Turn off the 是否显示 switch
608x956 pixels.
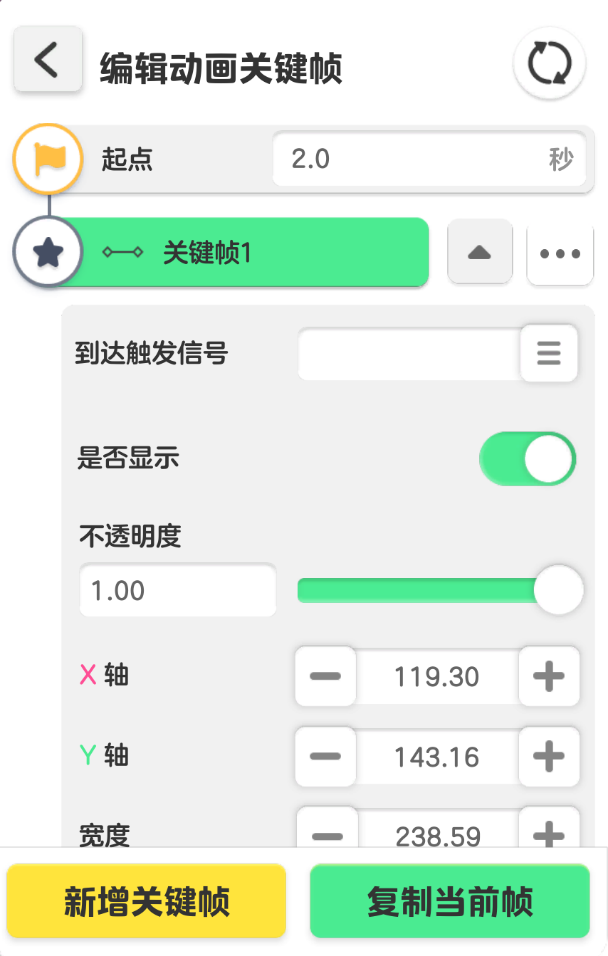click(527, 460)
